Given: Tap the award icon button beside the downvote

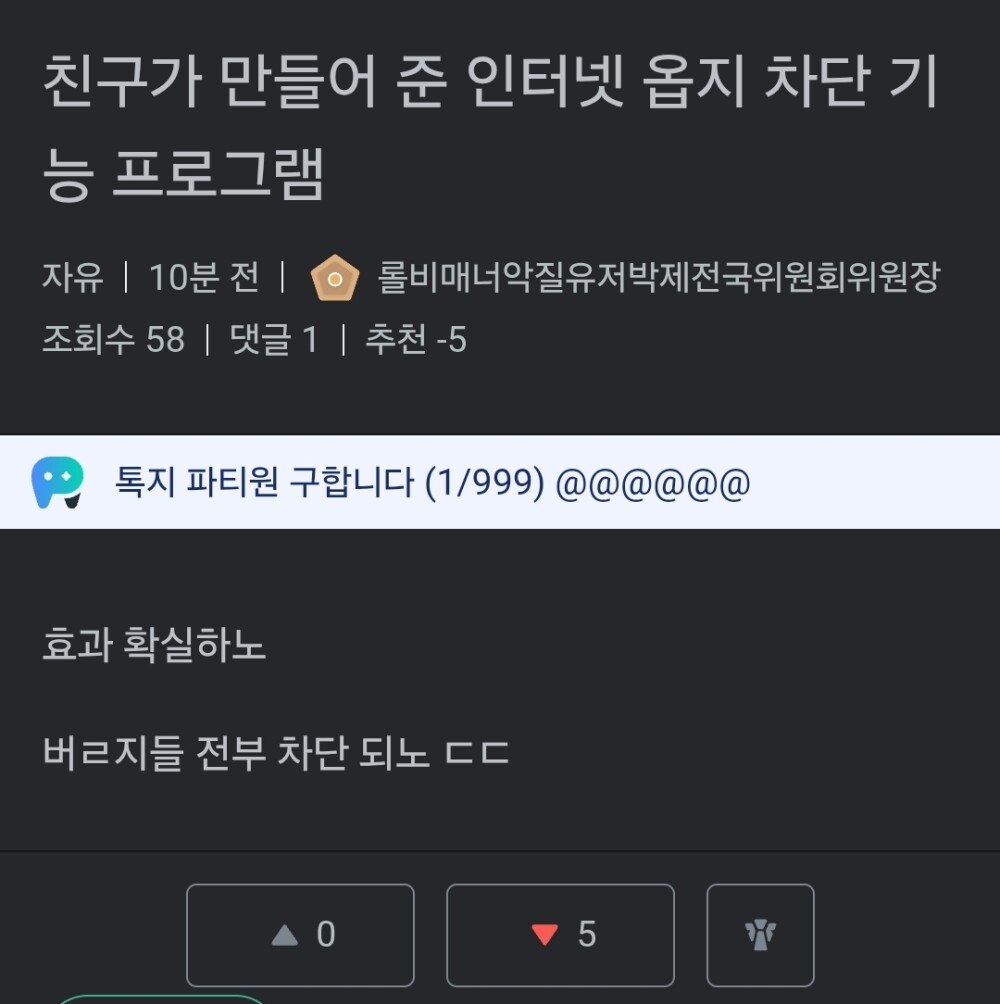Looking at the screenshot, I should [760, 935].
